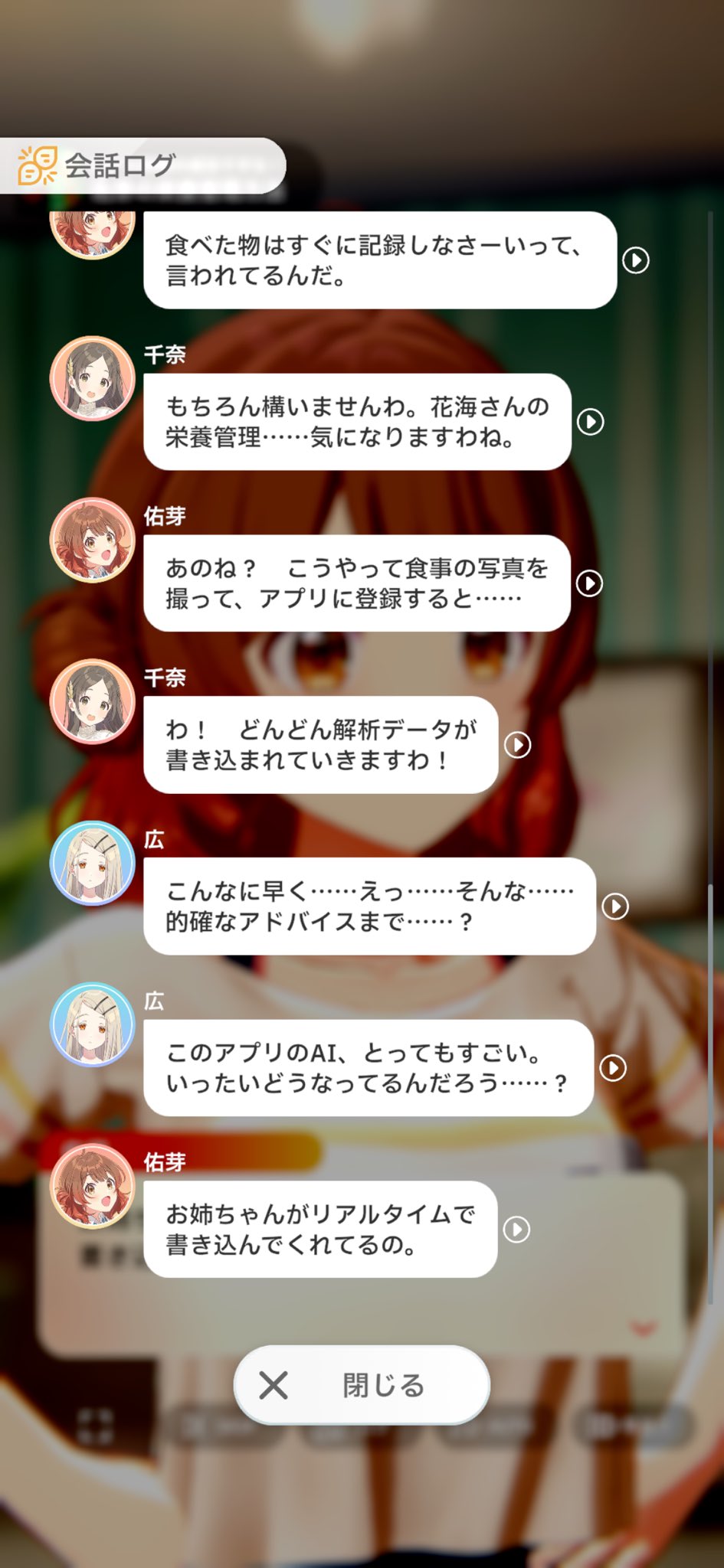Viewport: 724px width, 1568px height.
Task: Replay voice for 食べた物はすぐに記録 line
Action: click(x=635, y=260)
